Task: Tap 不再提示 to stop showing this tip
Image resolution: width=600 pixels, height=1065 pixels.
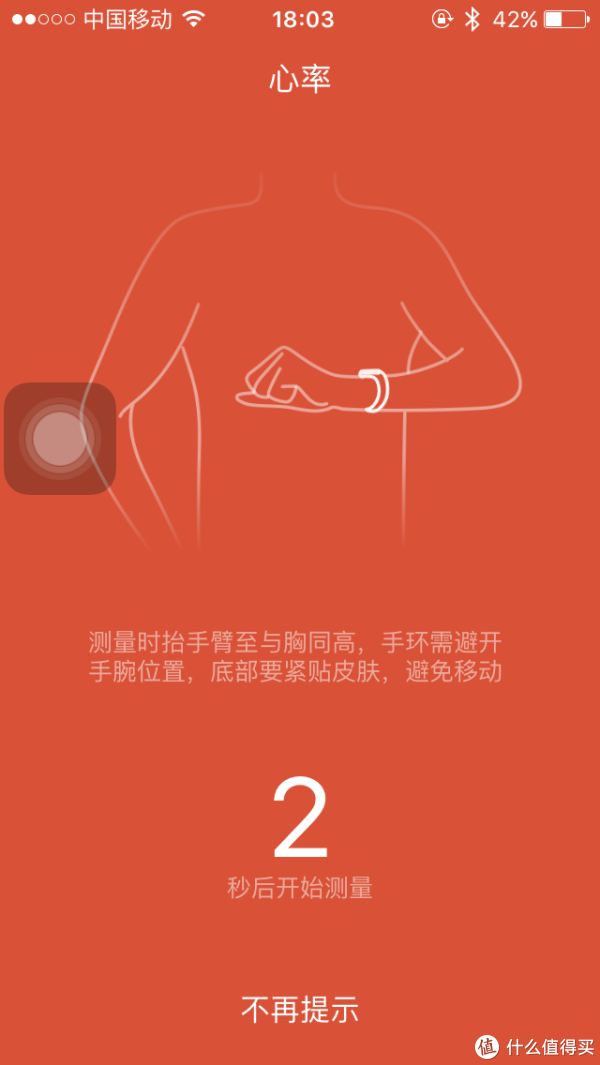Action: (x=300, y=1009)
